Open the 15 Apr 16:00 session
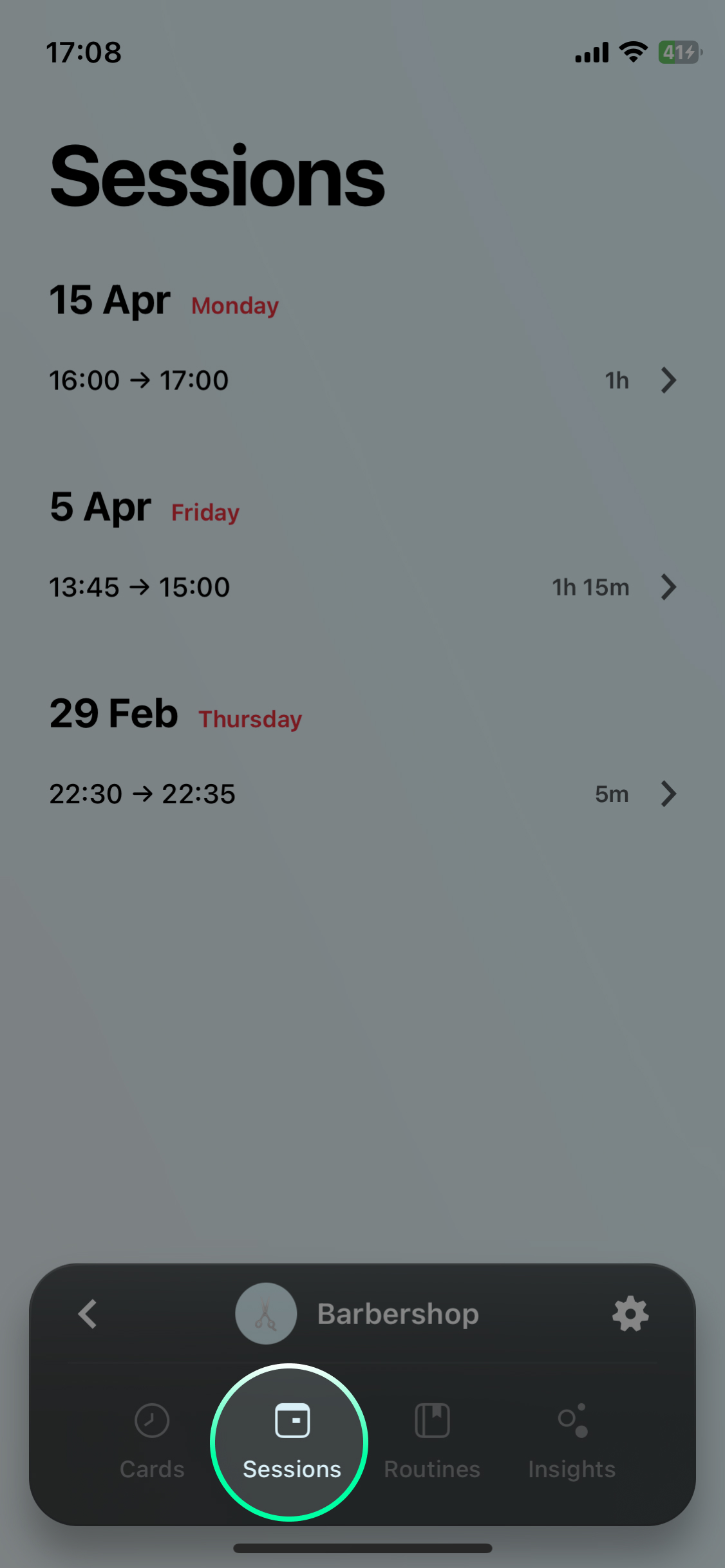This screenshot has height=1568, width=725. point(362,380)
